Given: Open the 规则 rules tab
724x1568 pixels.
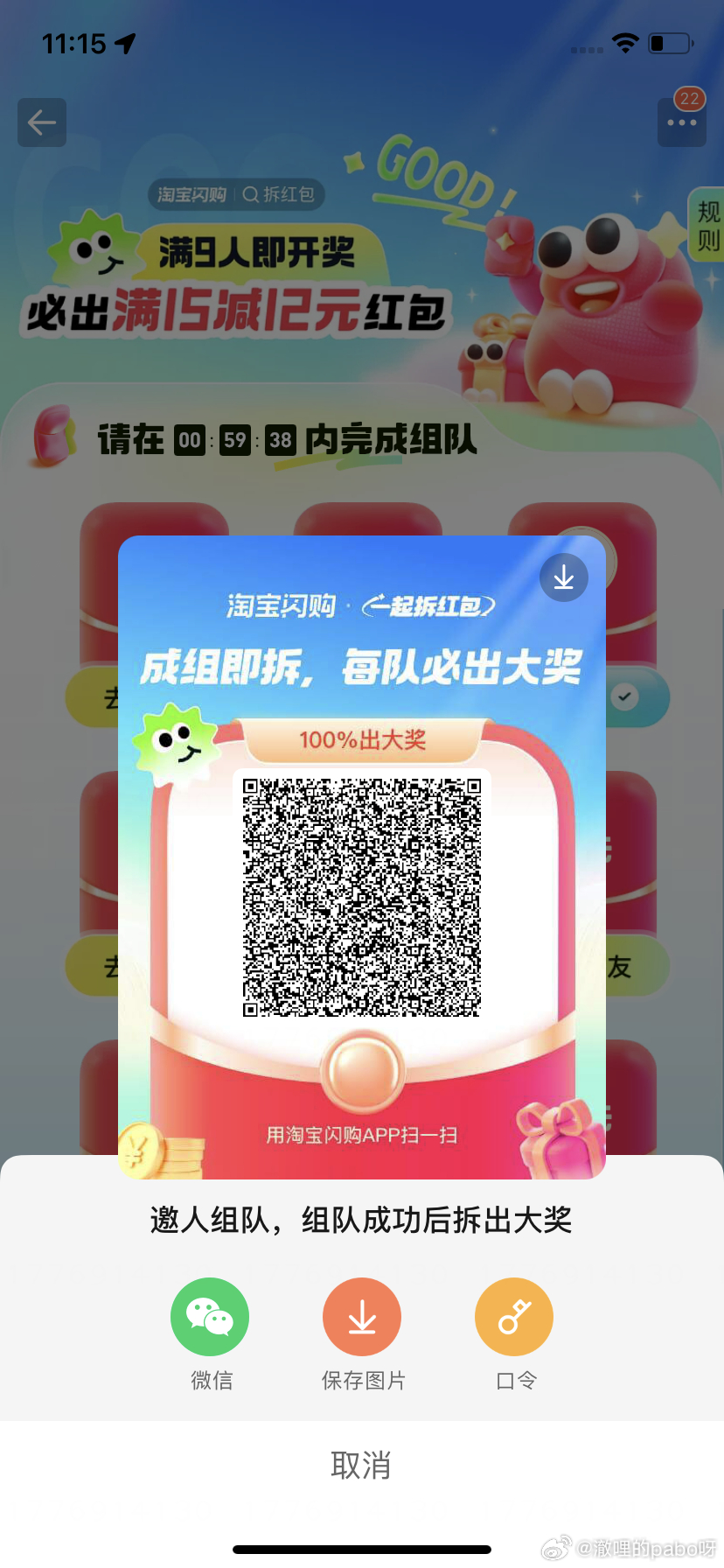Looking at the screenshot, I should [x=707, y=225].
